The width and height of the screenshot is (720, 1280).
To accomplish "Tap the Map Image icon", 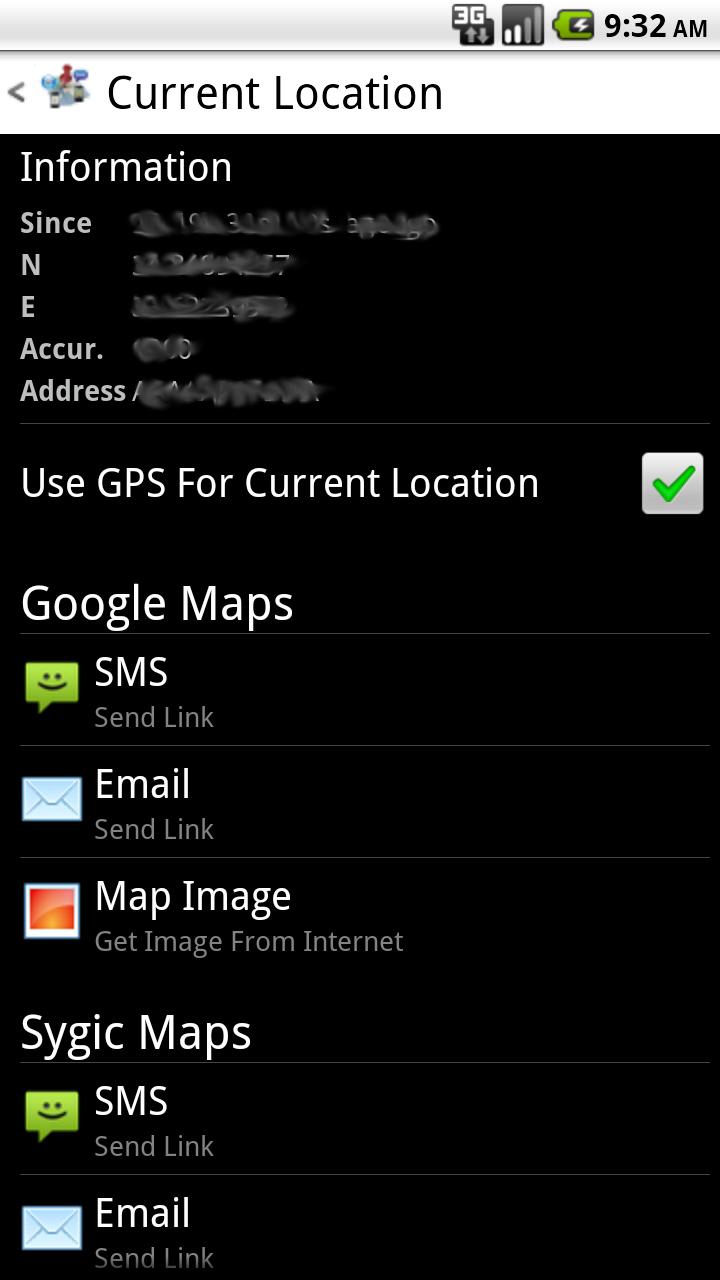I will (51, 910).
